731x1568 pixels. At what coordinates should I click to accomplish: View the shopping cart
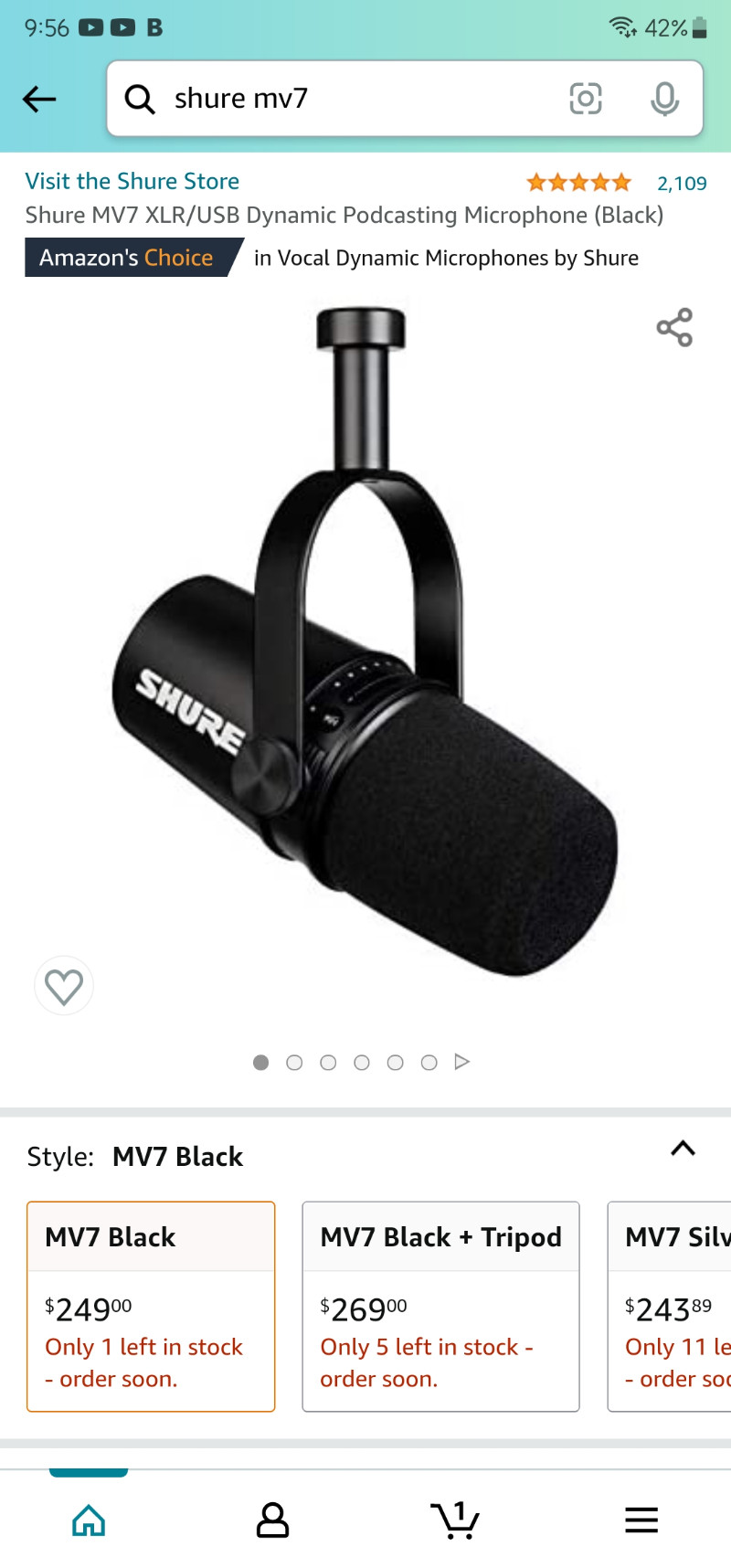coord(455,1520)
